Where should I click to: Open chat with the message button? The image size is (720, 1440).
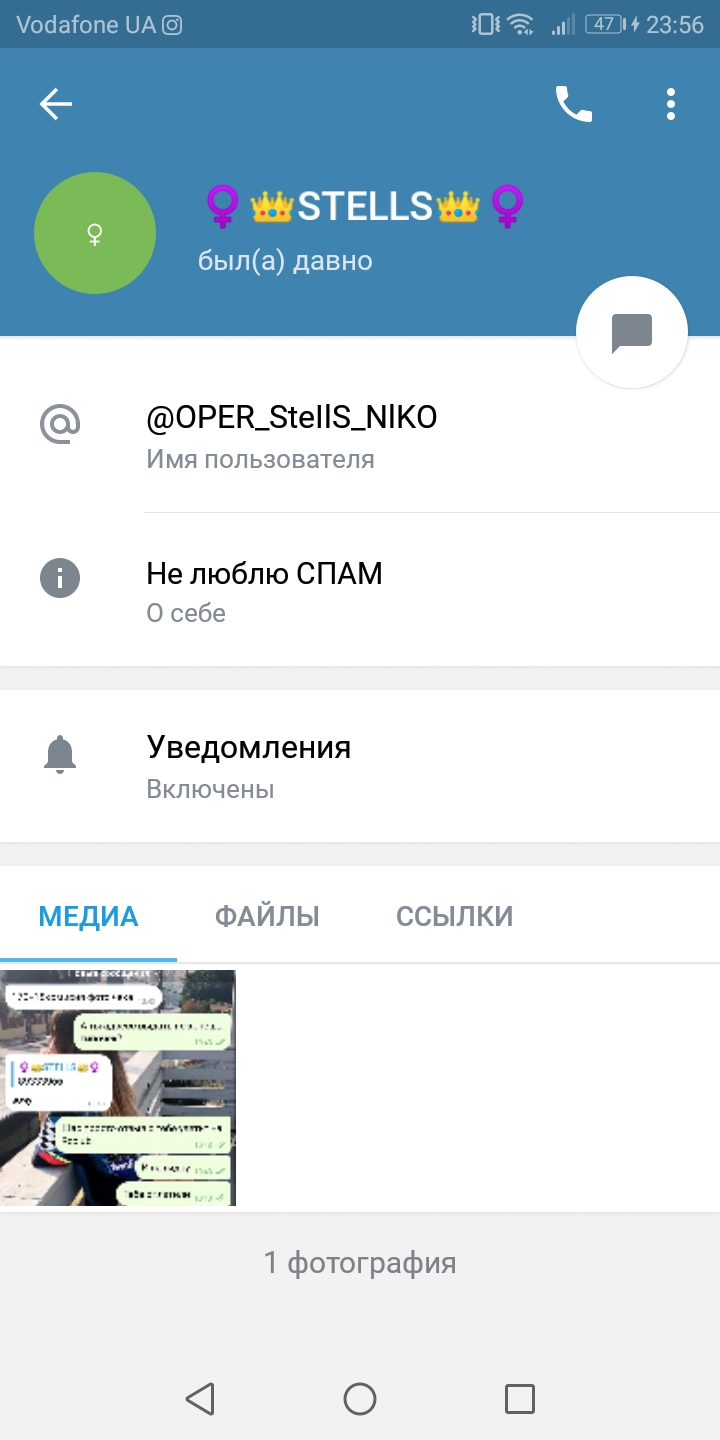click(632, 332)
